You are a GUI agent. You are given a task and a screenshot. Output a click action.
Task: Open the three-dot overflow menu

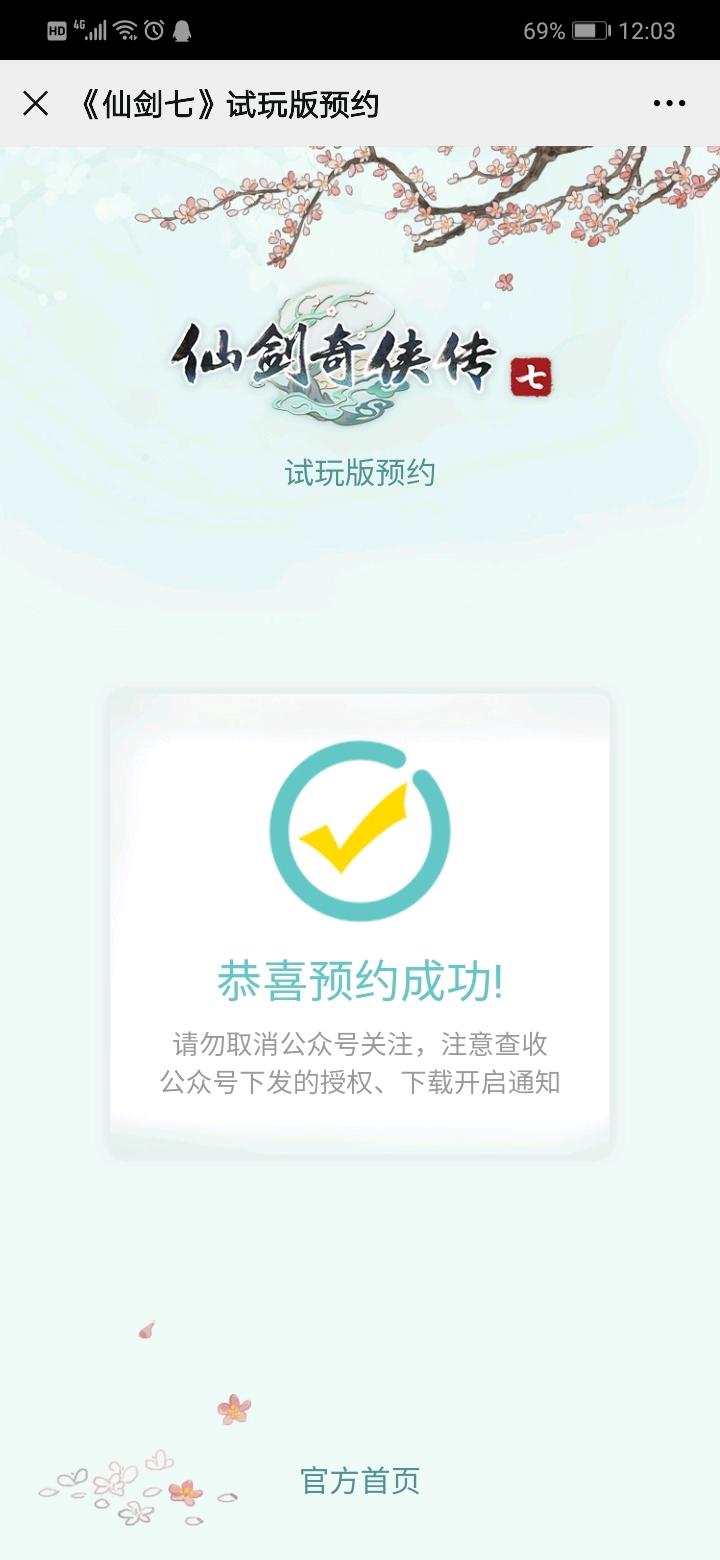669,103
